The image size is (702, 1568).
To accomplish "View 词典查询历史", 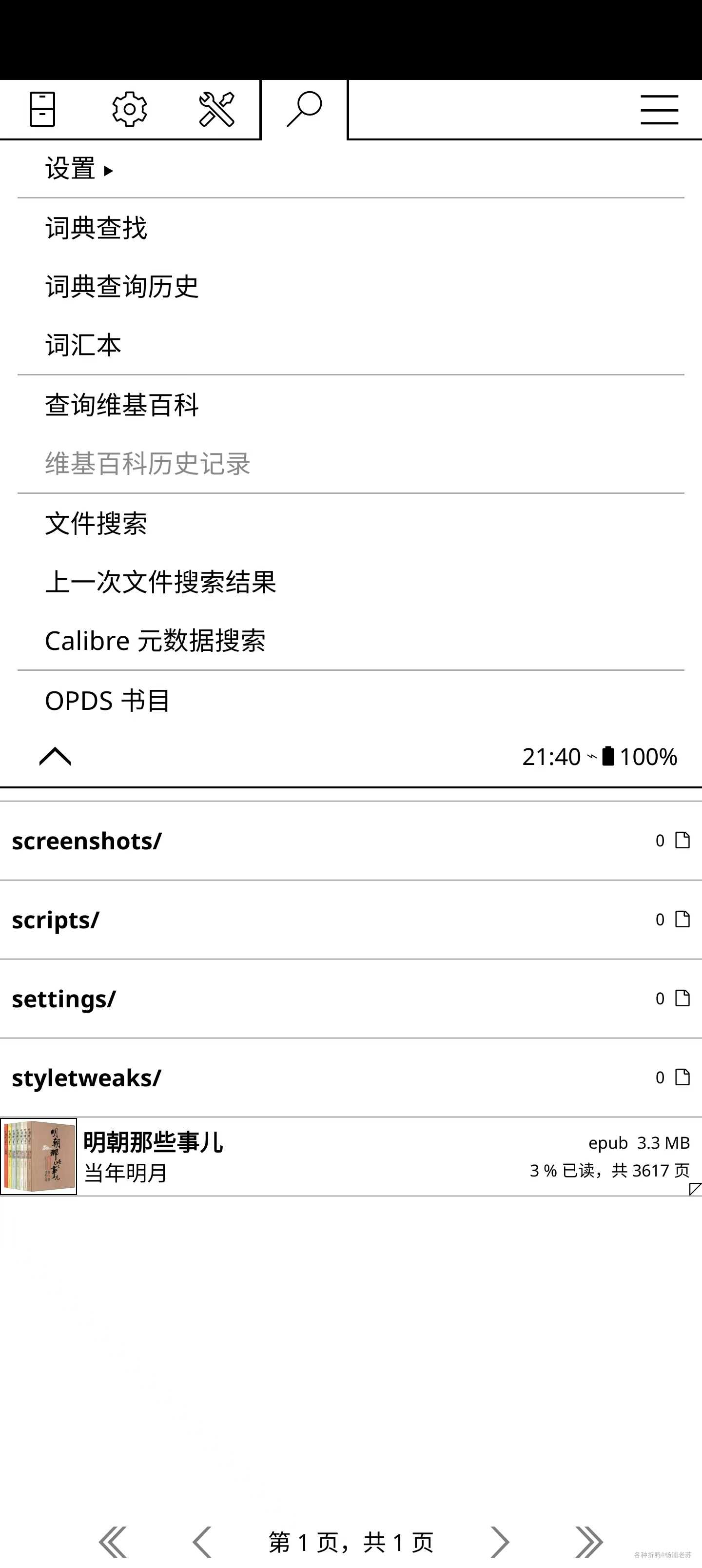I will click(x=122, y=287).
